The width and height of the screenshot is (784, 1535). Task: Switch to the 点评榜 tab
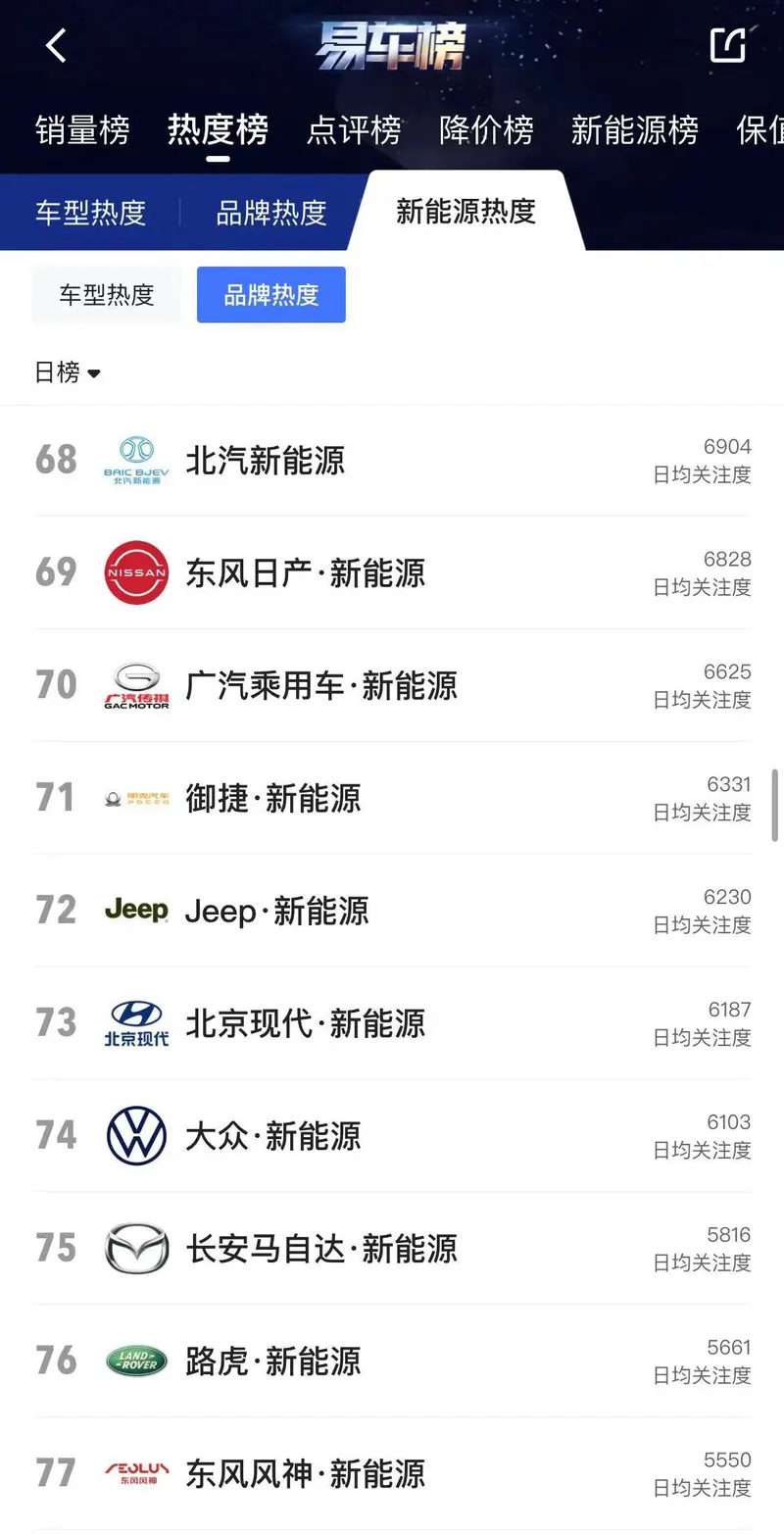click(354, 129)
